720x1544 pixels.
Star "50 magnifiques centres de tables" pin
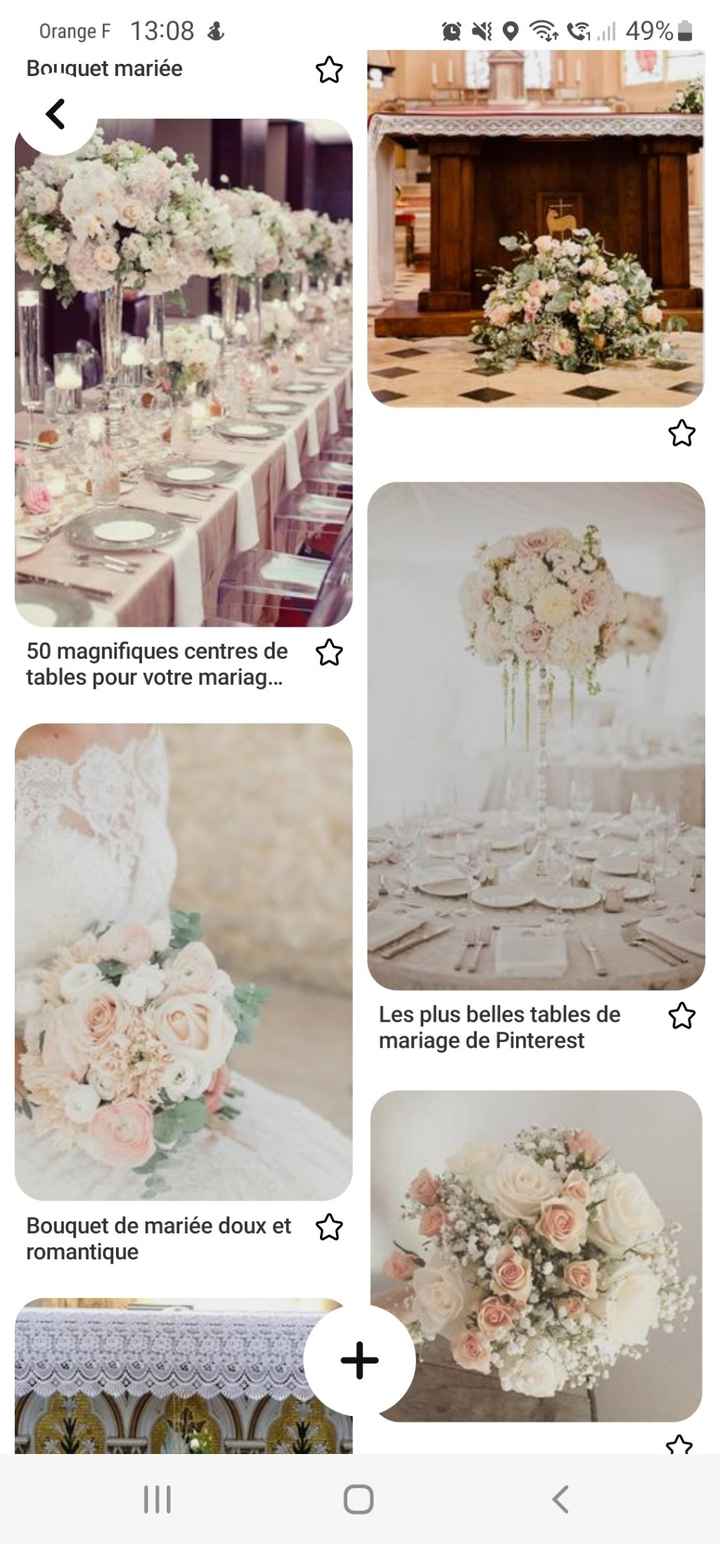click(329, 653)
